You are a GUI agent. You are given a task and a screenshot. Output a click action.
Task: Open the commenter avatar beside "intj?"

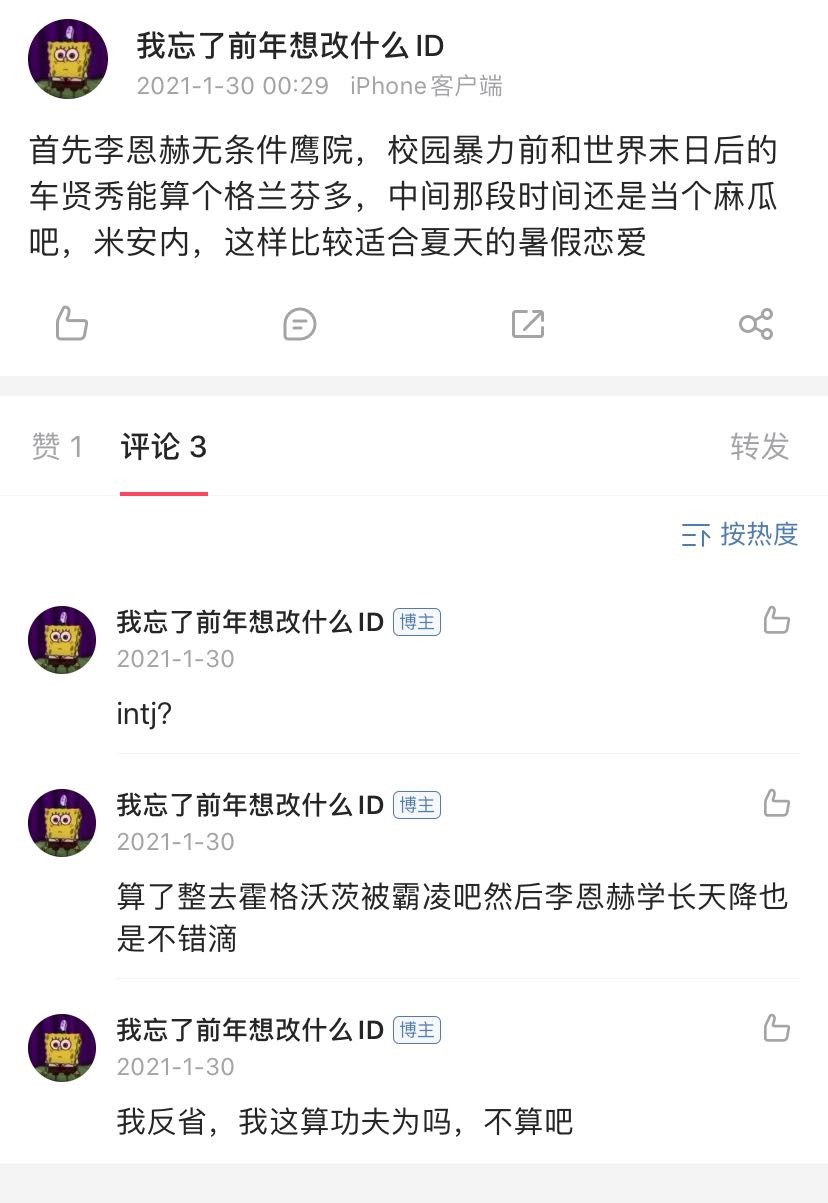tap(62, 640)
